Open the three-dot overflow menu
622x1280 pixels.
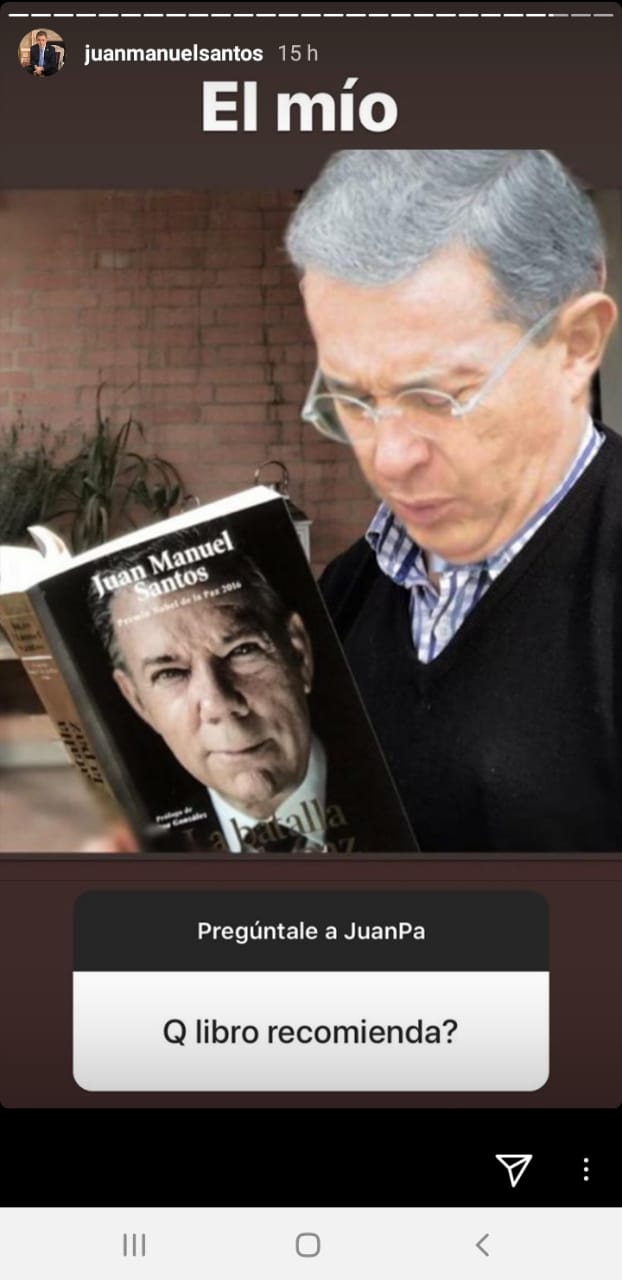(586, 1169)
